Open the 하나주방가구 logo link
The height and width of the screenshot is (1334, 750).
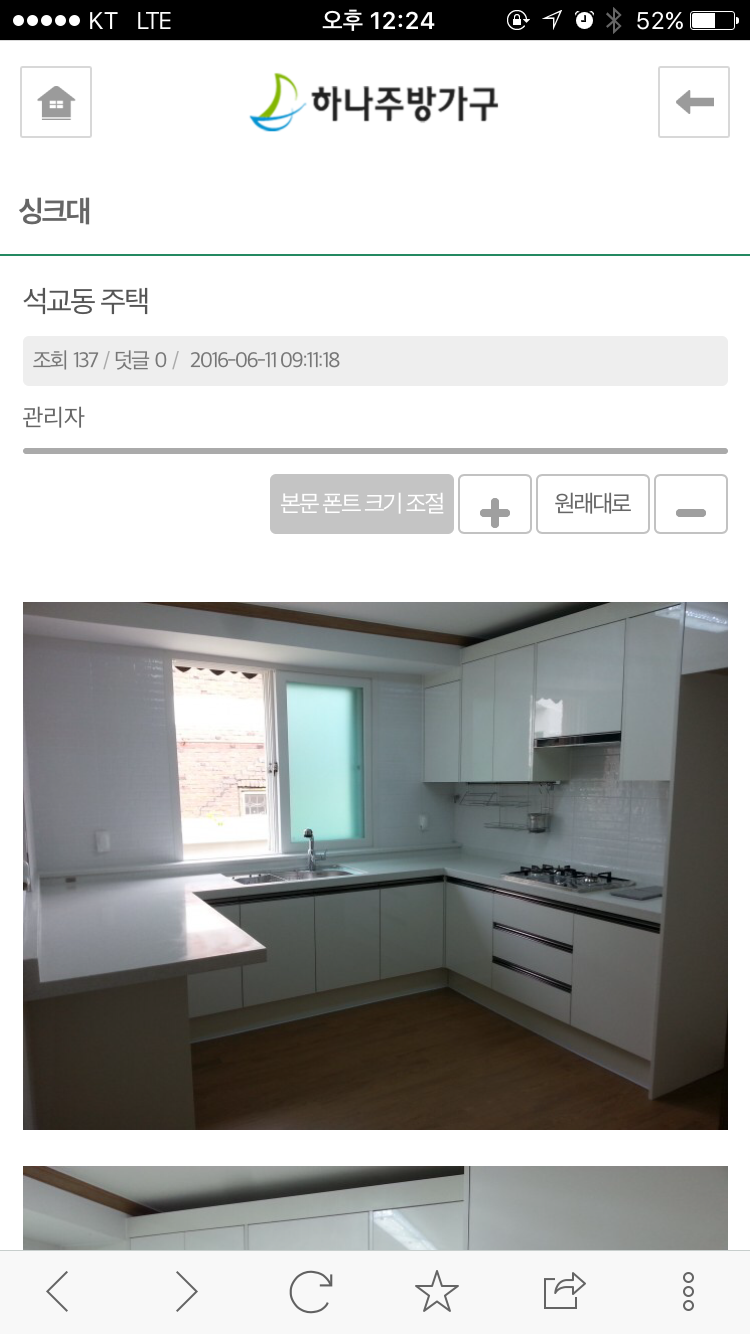pos(374,102)
